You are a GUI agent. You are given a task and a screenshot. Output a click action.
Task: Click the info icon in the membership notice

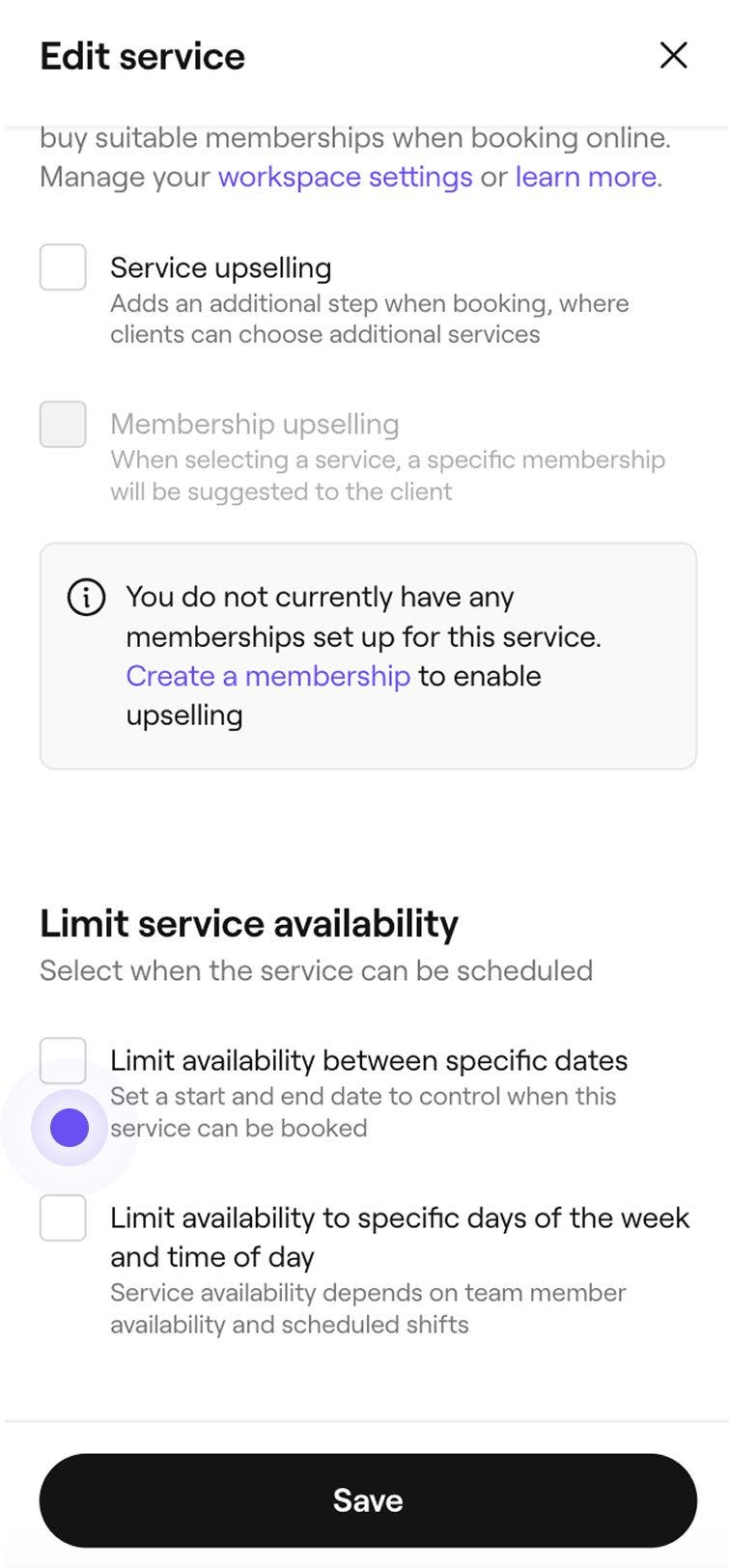tap(85, 597)
